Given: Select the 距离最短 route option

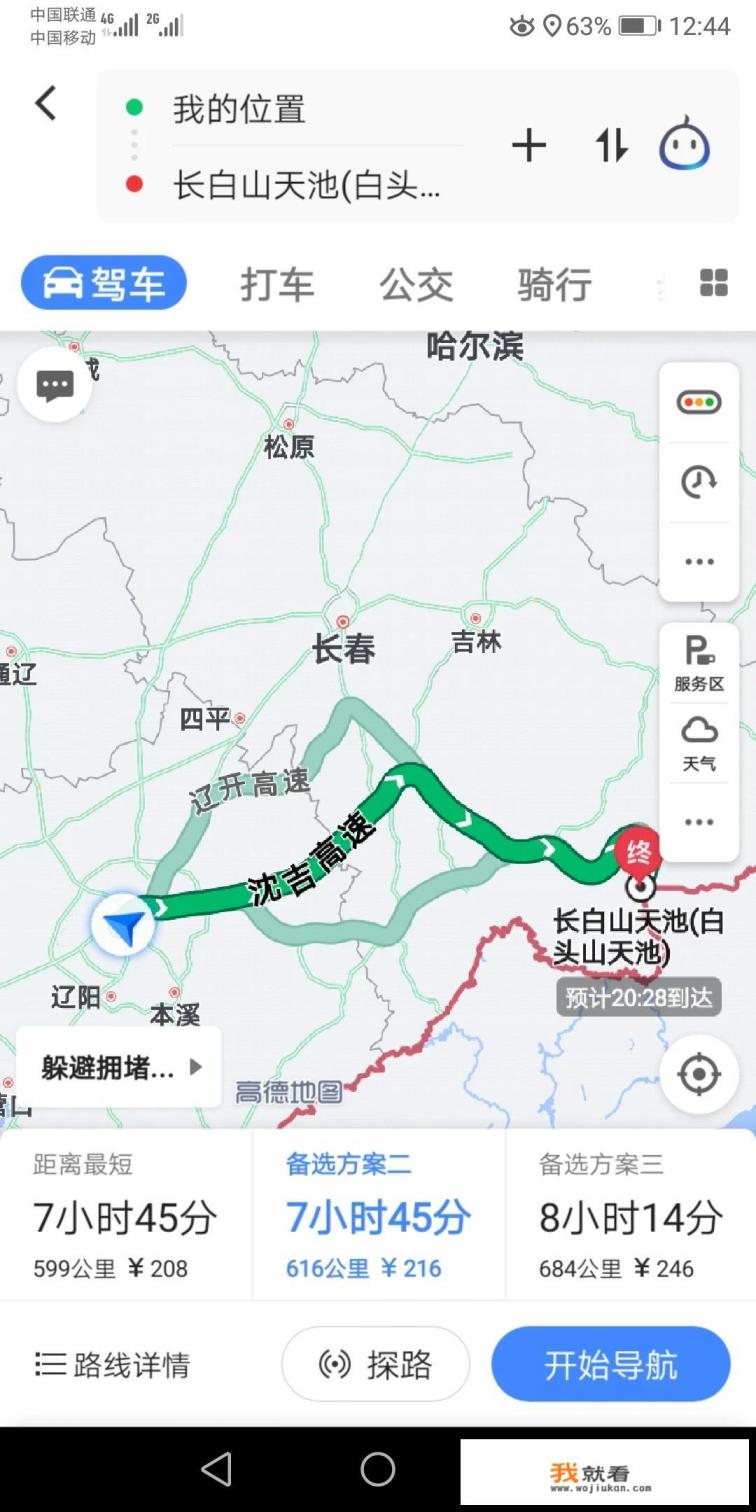Looking at the screenshot, I should tap(126, 1215).
